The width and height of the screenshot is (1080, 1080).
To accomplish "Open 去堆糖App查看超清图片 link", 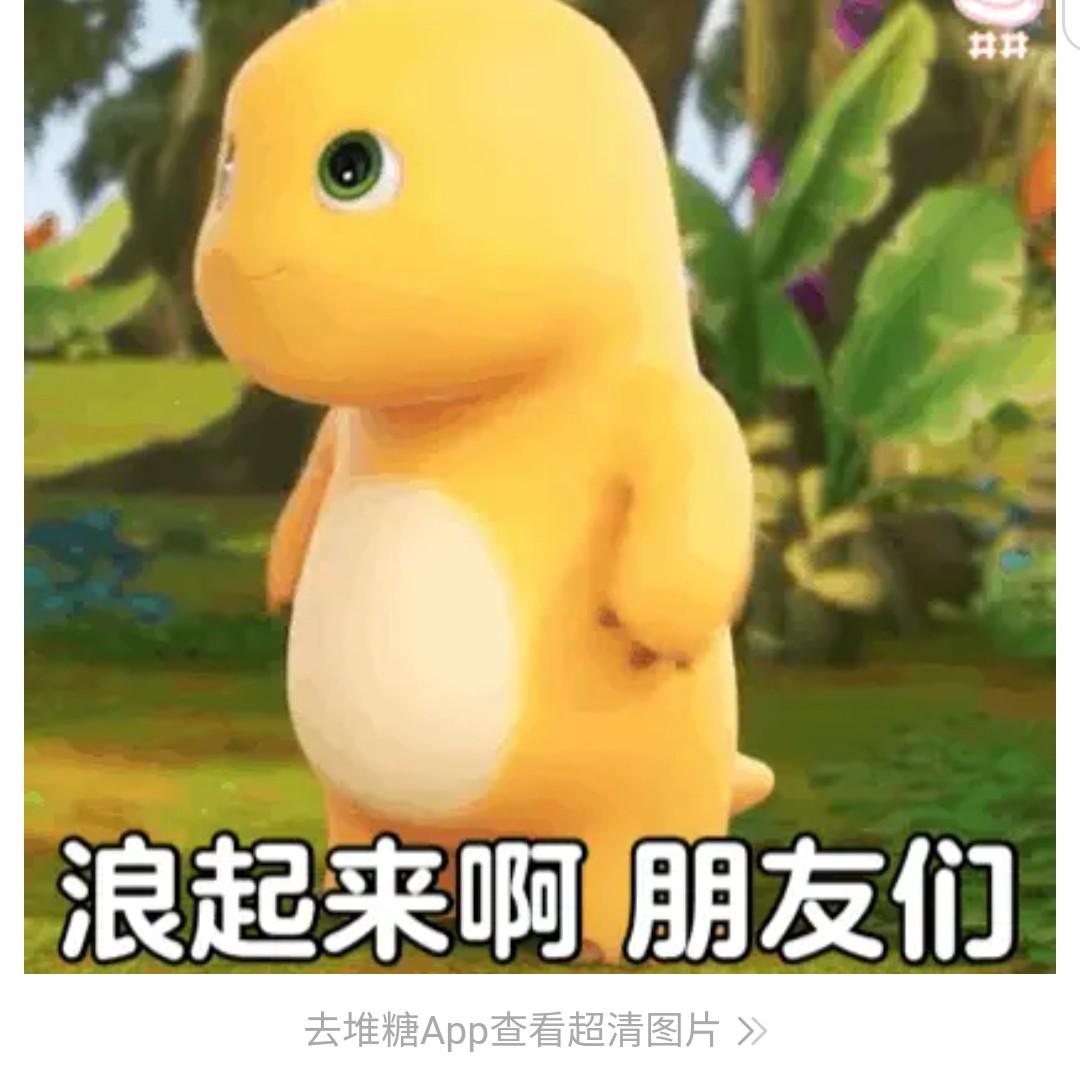I will click(536, 1030).
